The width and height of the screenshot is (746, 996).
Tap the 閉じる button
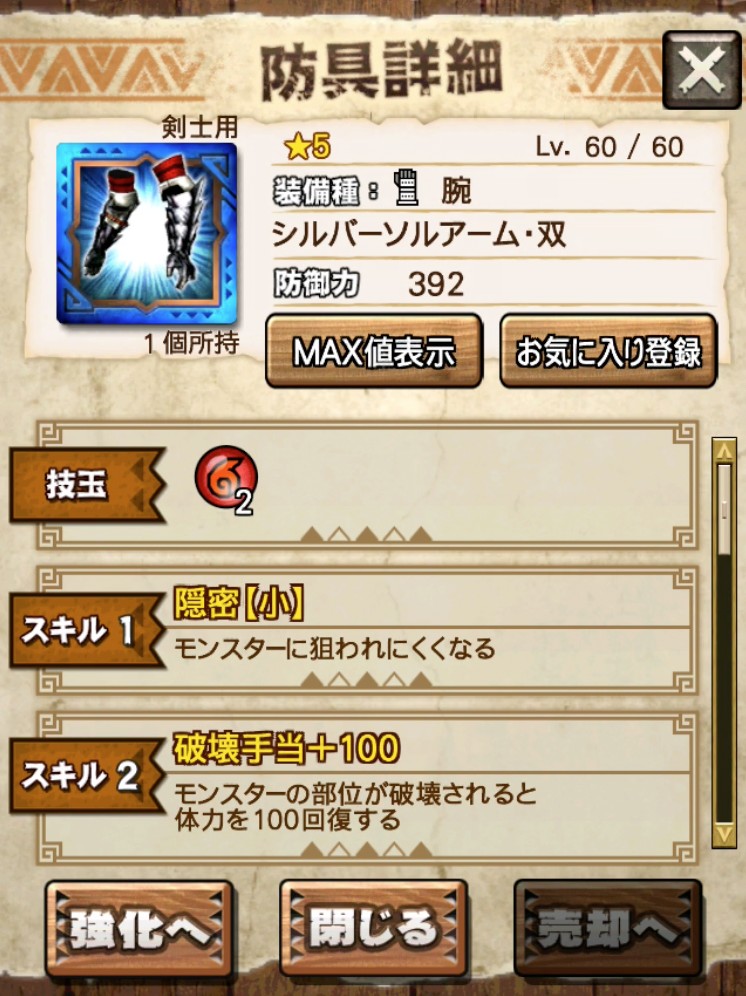(374, 929)
